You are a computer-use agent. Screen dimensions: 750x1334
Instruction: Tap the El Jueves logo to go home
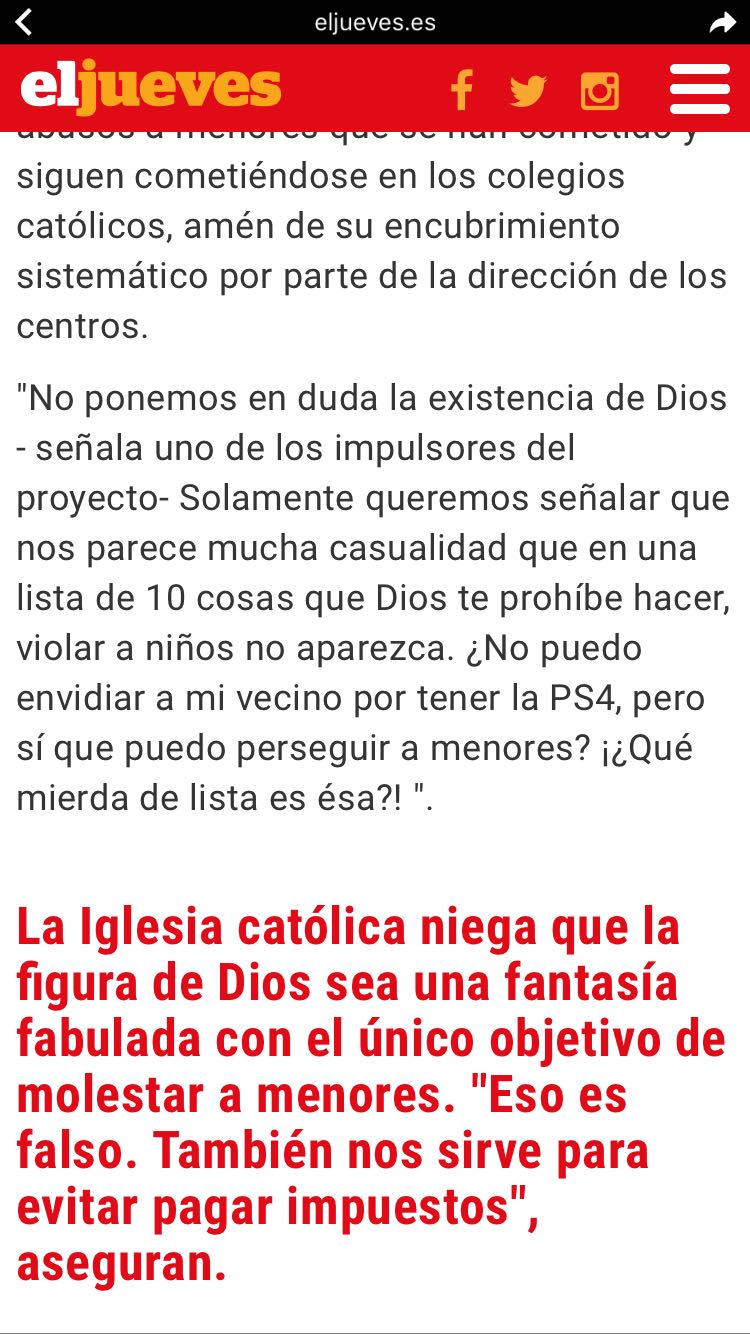tap(151, 89)
